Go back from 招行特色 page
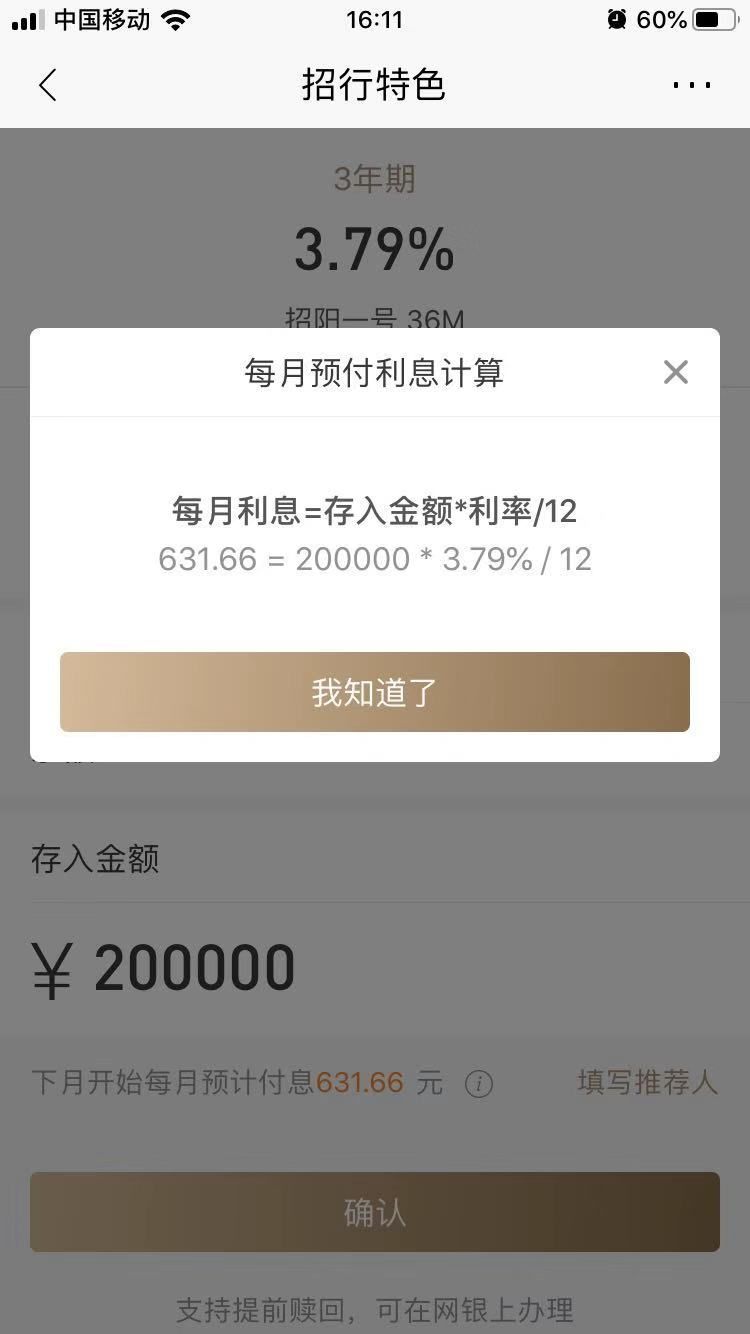The width and height of the screenshot is (750, 1334). coord(47,85)
